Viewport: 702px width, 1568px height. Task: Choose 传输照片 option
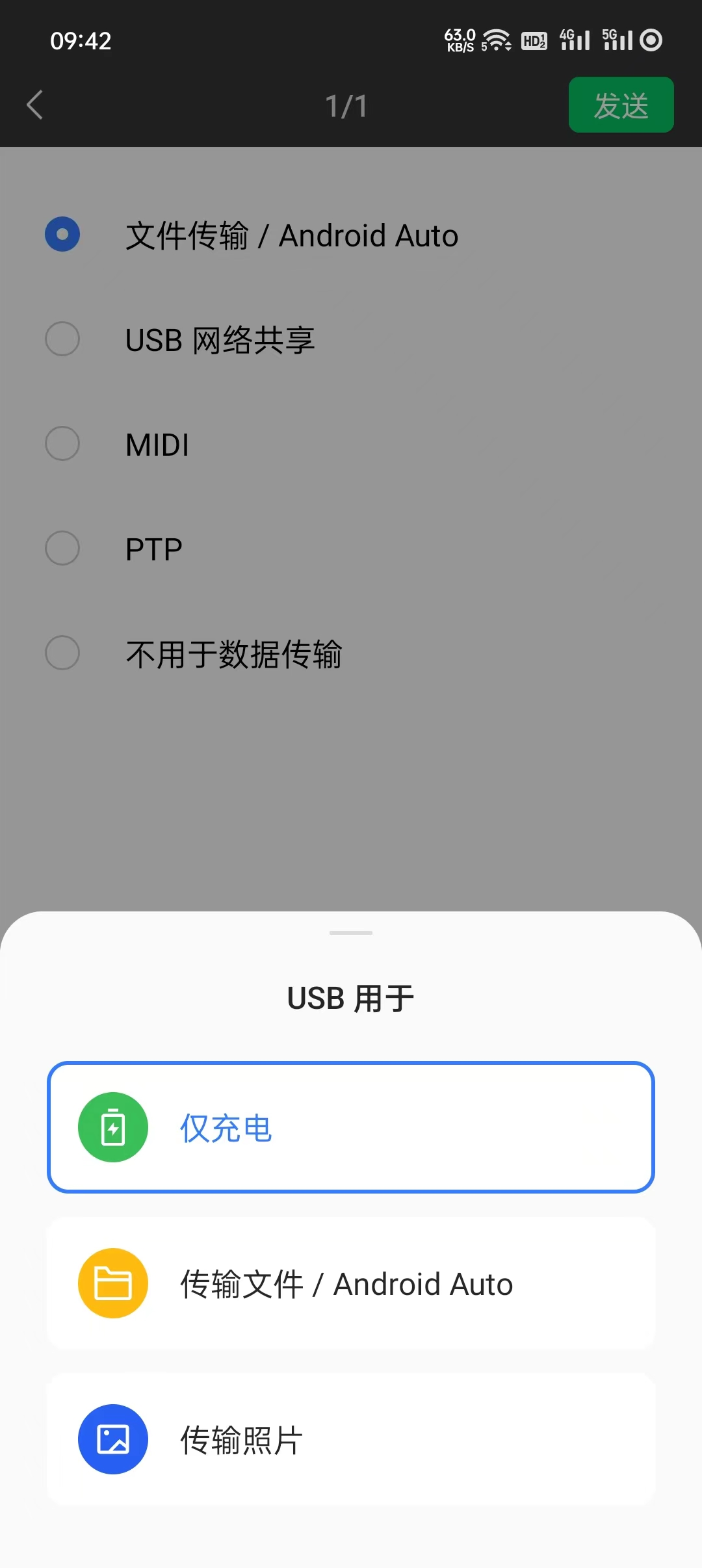click(351, 1439)
